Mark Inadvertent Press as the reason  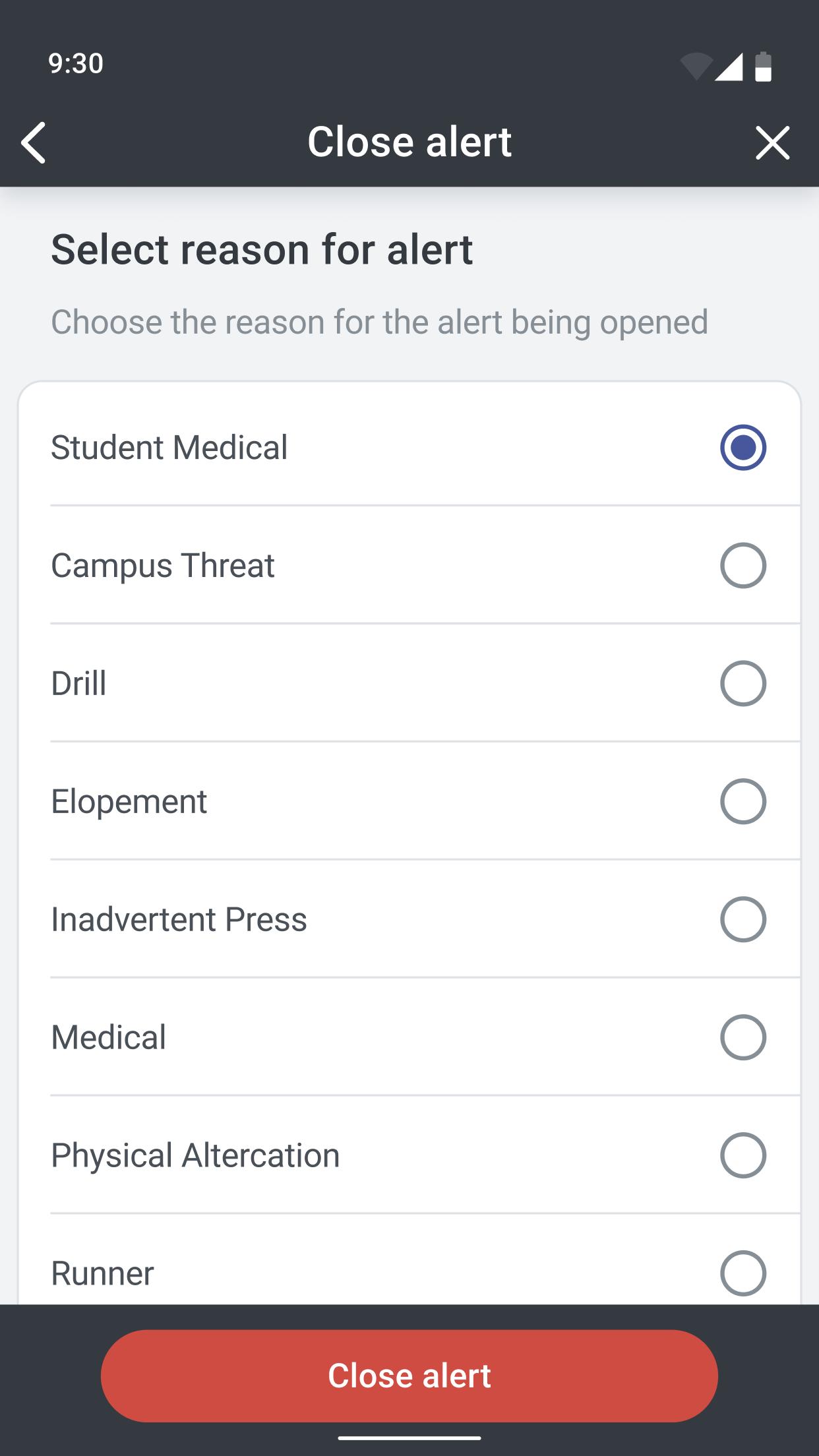coord(409,919)
